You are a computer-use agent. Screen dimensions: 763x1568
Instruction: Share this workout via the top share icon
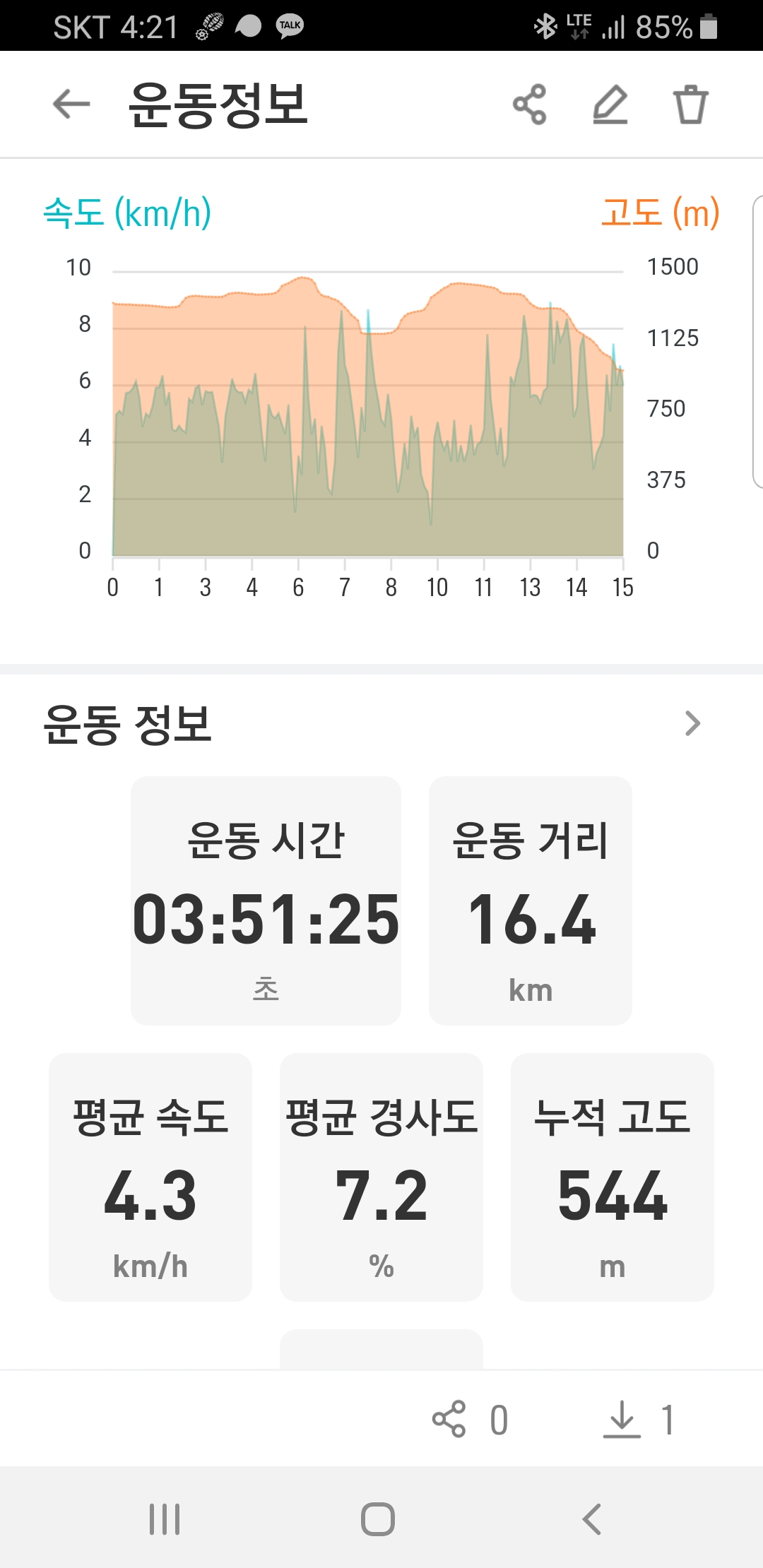(x=530, y=105)
